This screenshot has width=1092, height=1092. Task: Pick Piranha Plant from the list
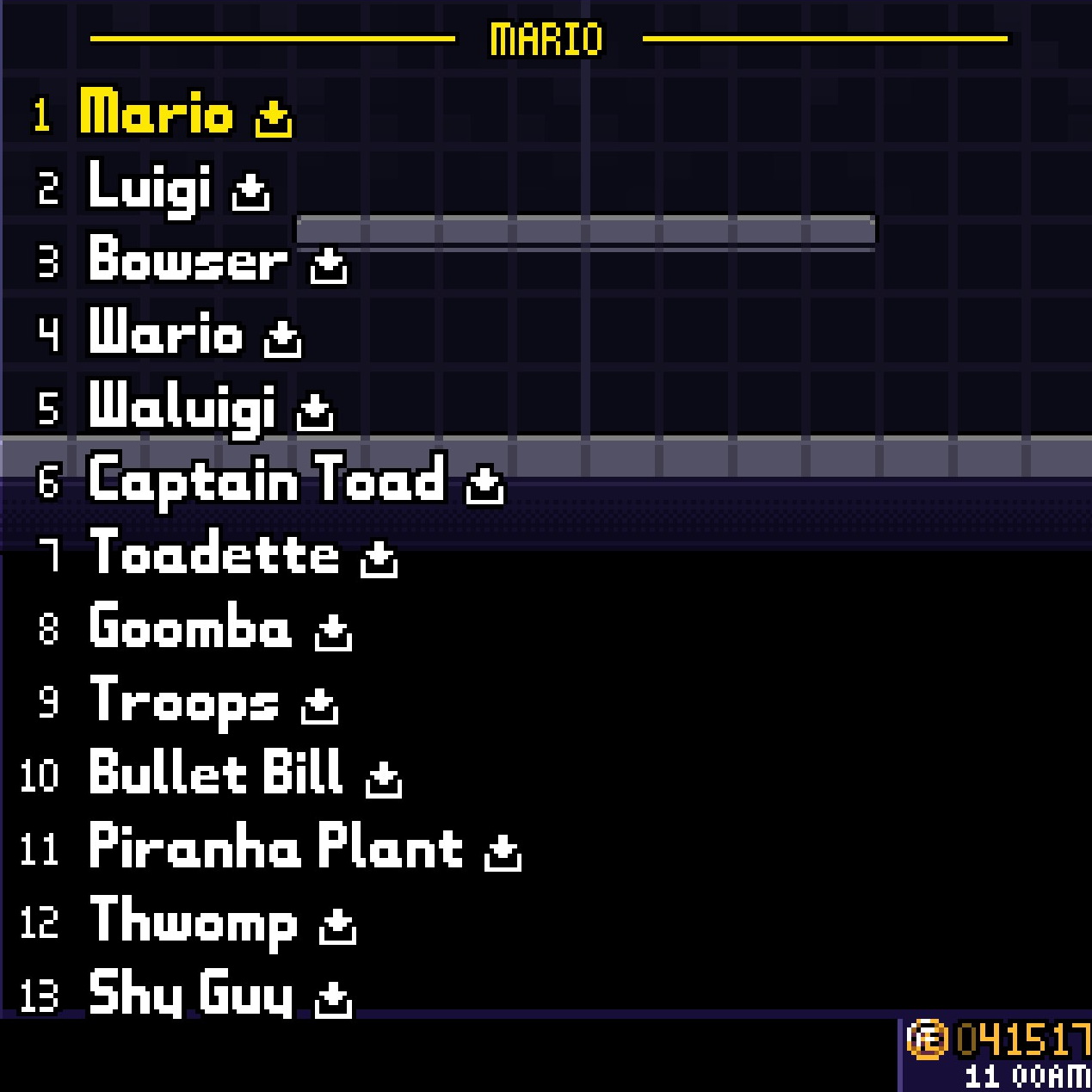(x=275, y=848)
